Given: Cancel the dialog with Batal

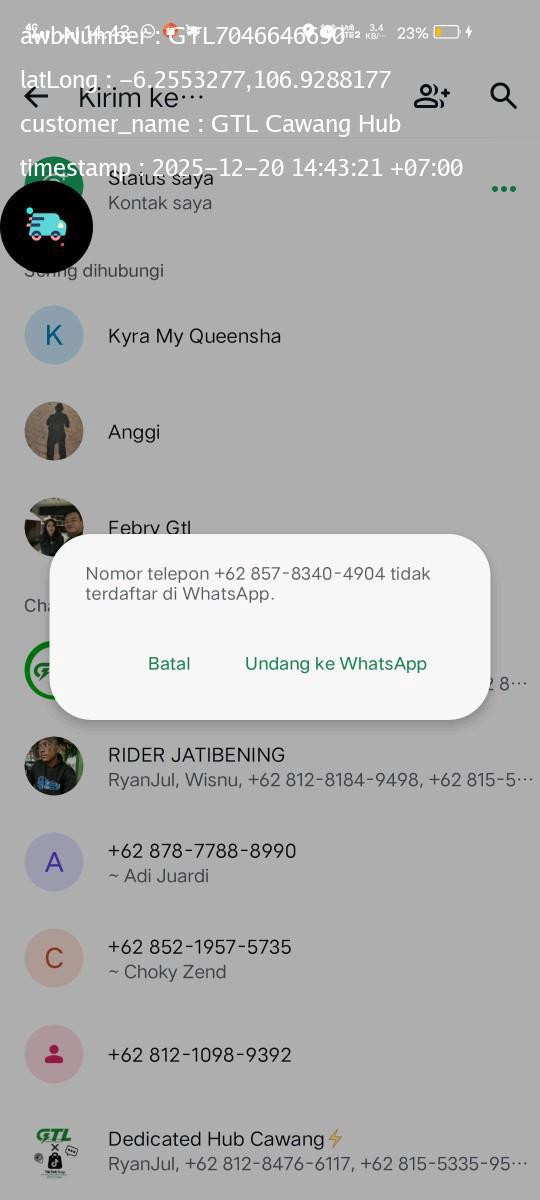Looking at the screenshot, I should (169, 663).
